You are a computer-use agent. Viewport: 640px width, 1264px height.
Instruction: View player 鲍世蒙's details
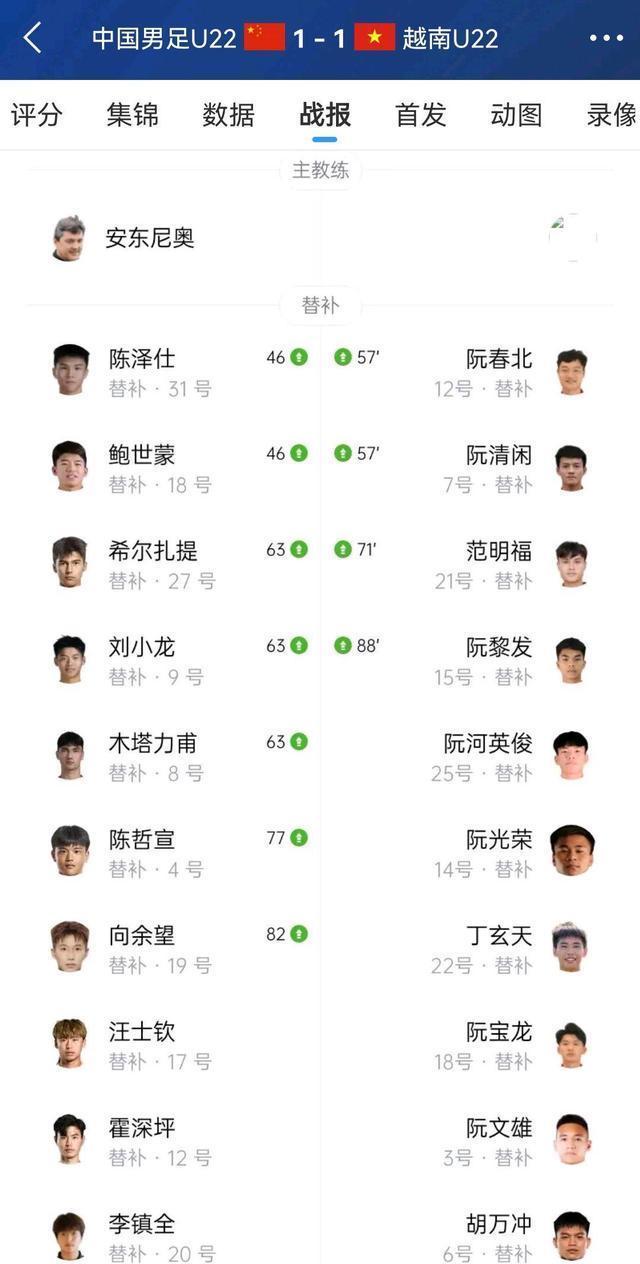[x=141, y=455]
